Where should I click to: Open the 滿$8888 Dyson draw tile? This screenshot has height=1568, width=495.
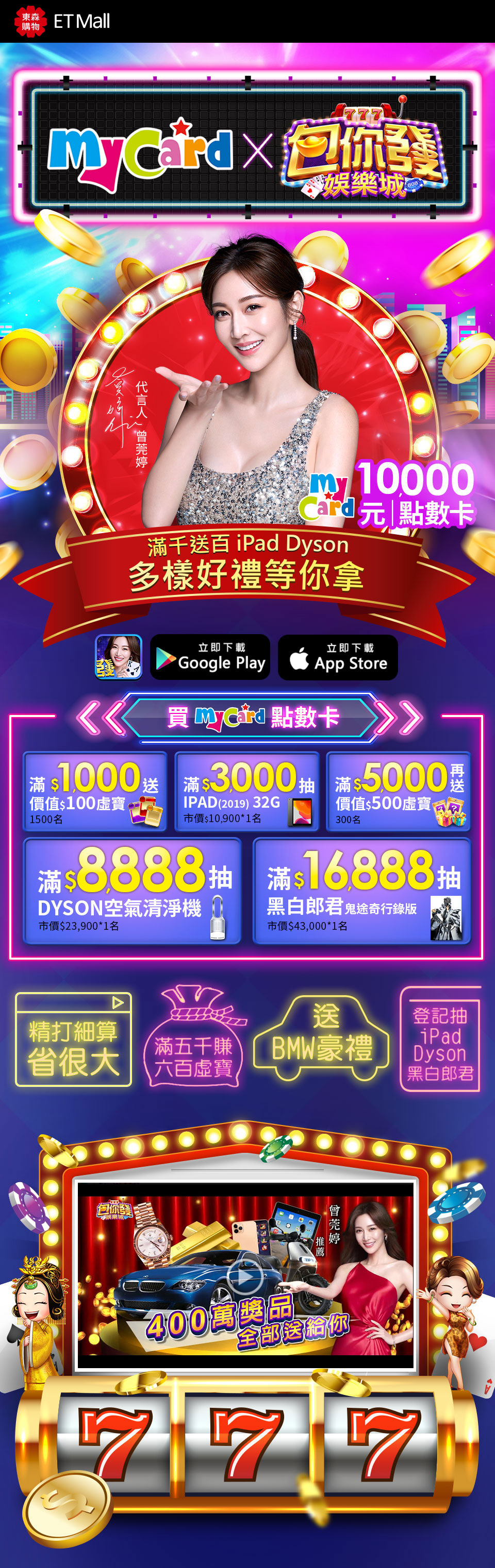(133, 891)
